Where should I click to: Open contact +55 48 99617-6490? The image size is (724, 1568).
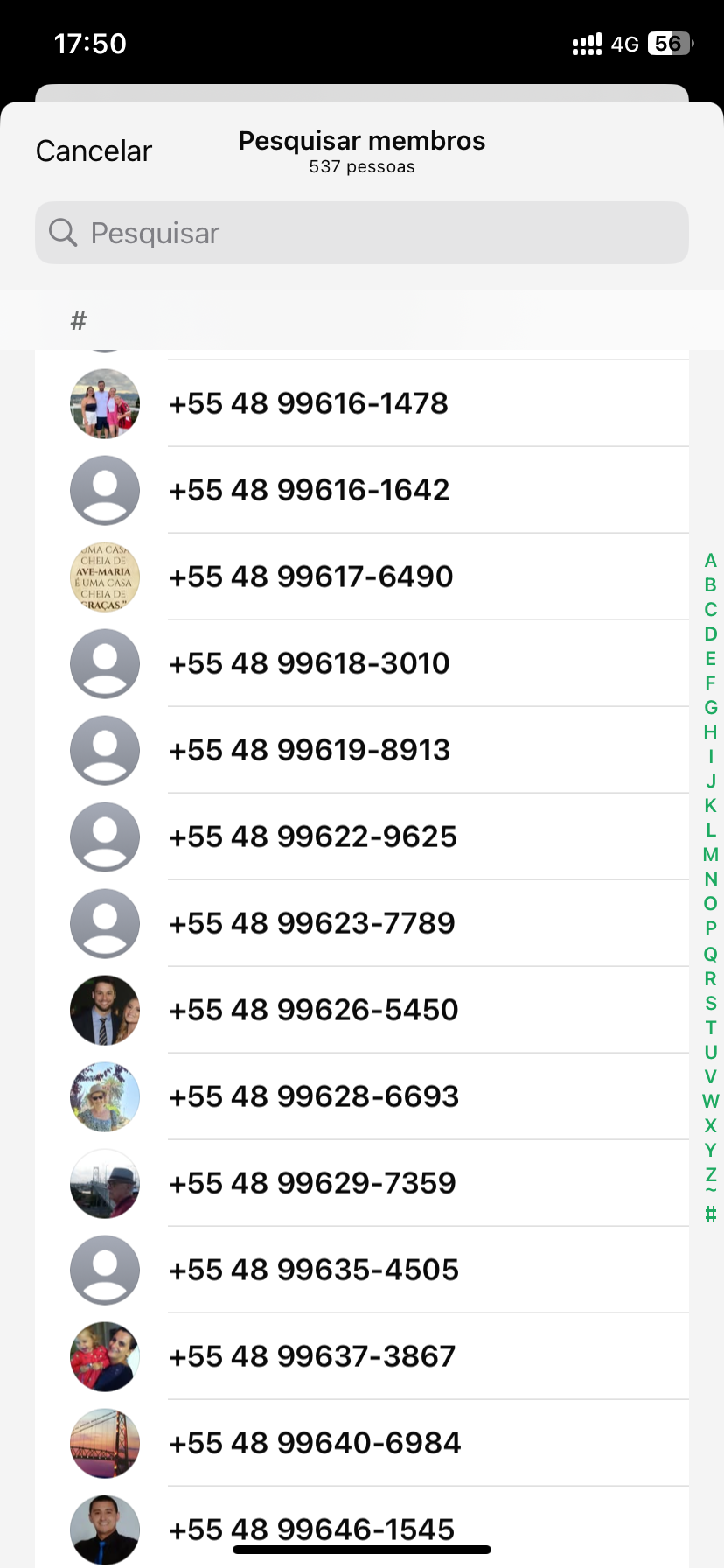[x=310, y=577]
